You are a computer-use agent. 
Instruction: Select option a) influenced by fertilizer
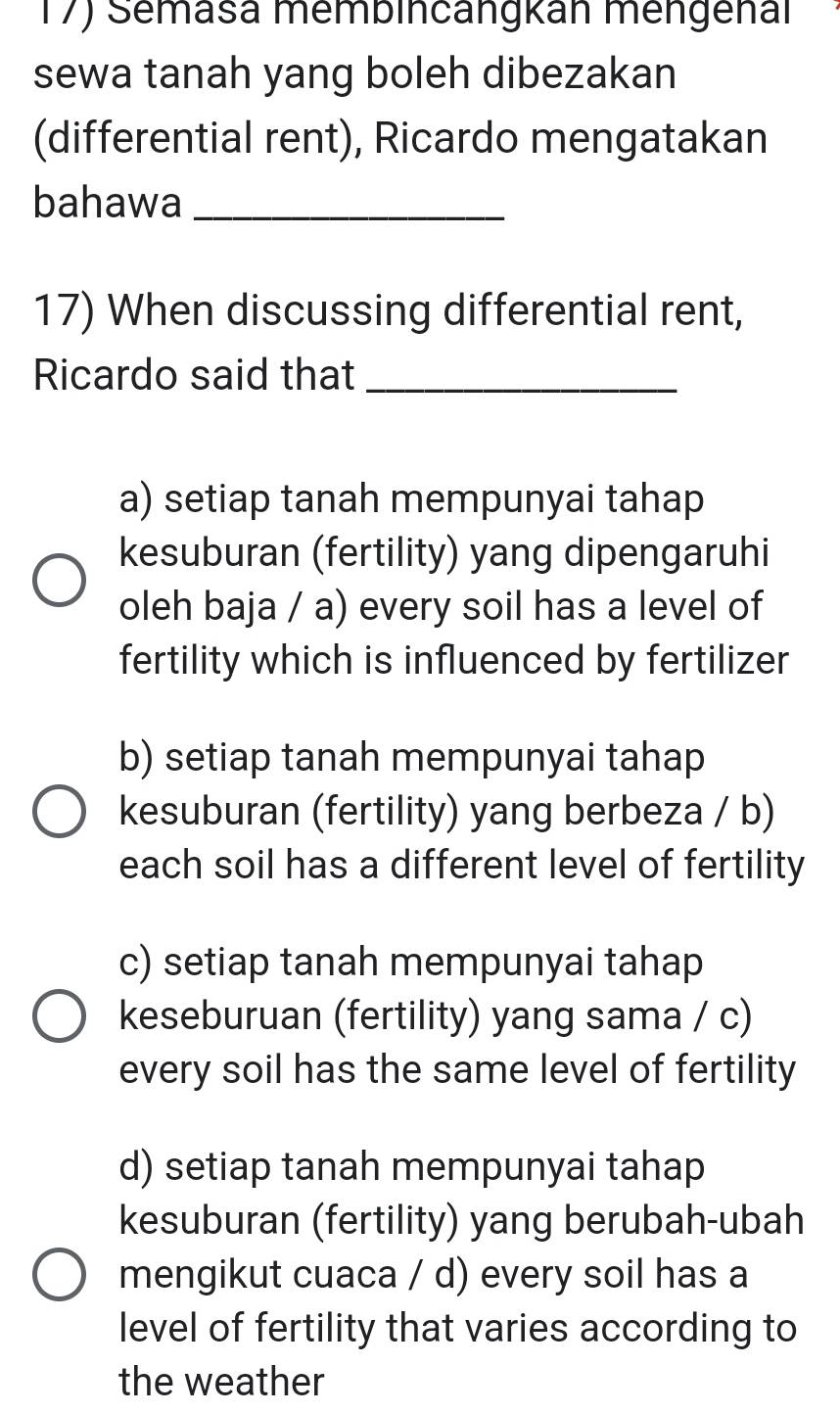pyautogui.click(x=59, y=581)
